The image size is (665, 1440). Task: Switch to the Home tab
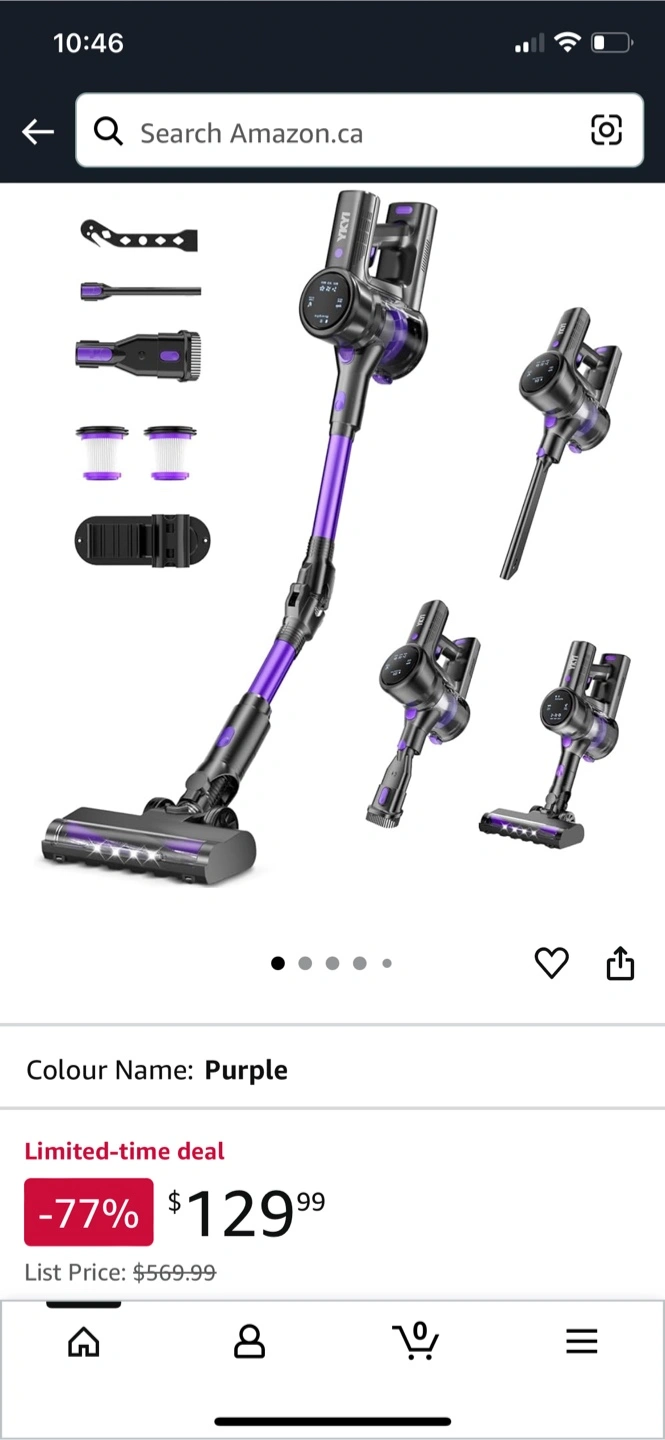click(84, 1341)
